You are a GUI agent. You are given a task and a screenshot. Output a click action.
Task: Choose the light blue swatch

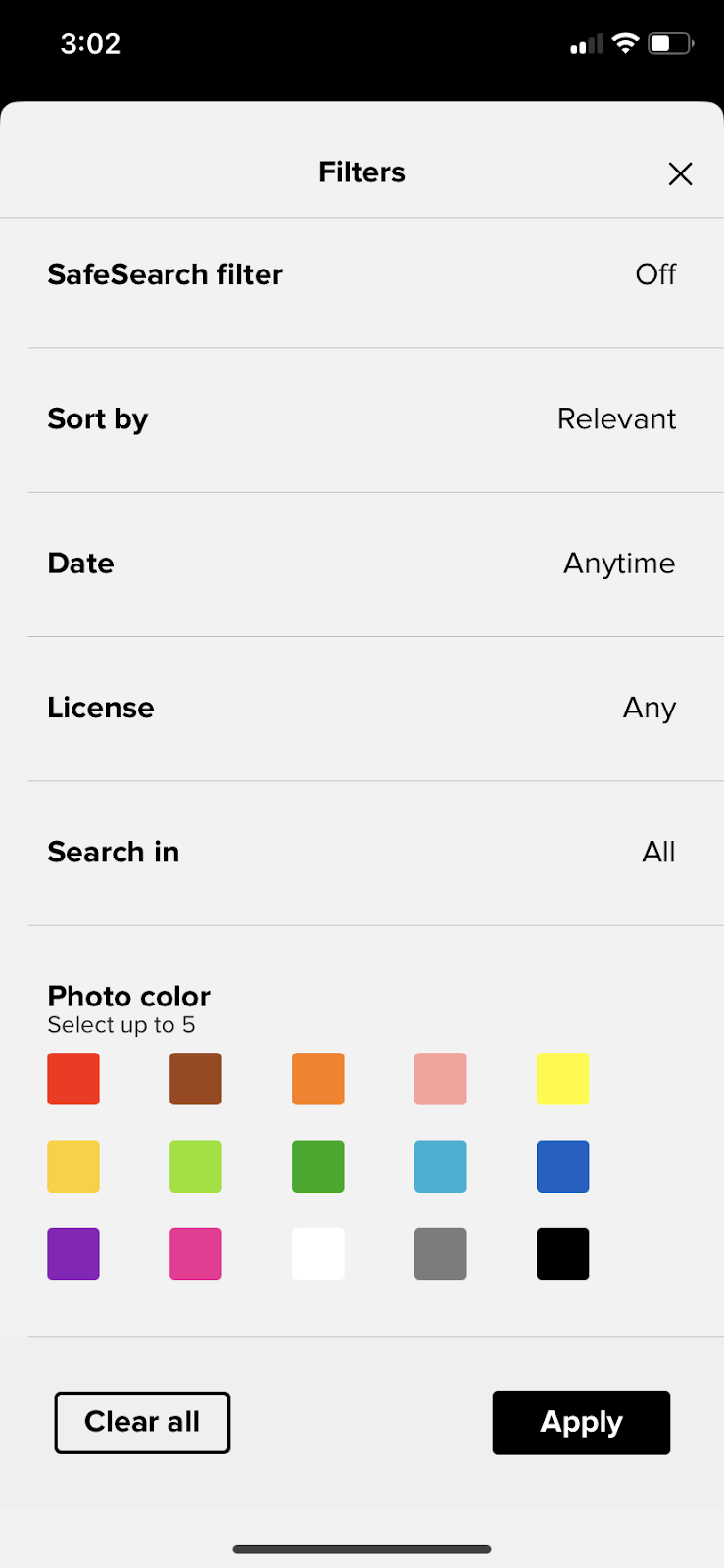pos(441,1166)
